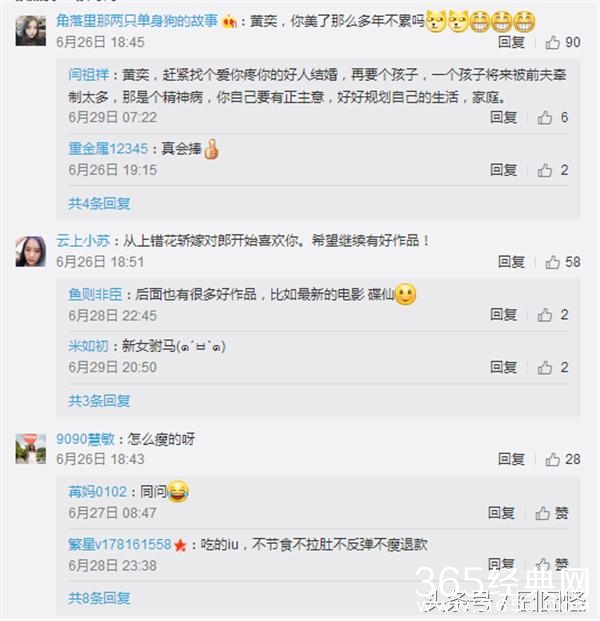Expand 共3条回复 replies
This screenshot has width=600, height=621.
[x=99, y=400]
